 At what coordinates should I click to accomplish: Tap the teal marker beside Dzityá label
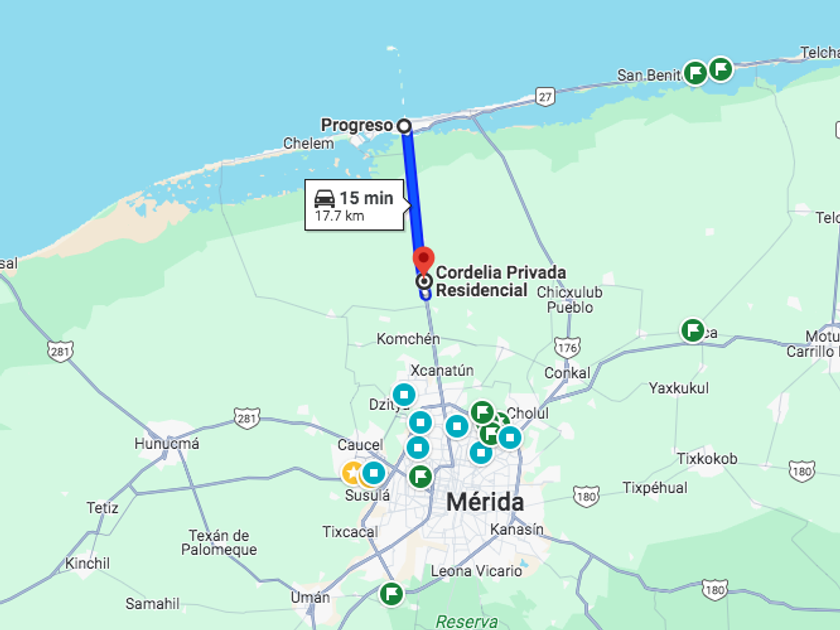coord(404,395)
